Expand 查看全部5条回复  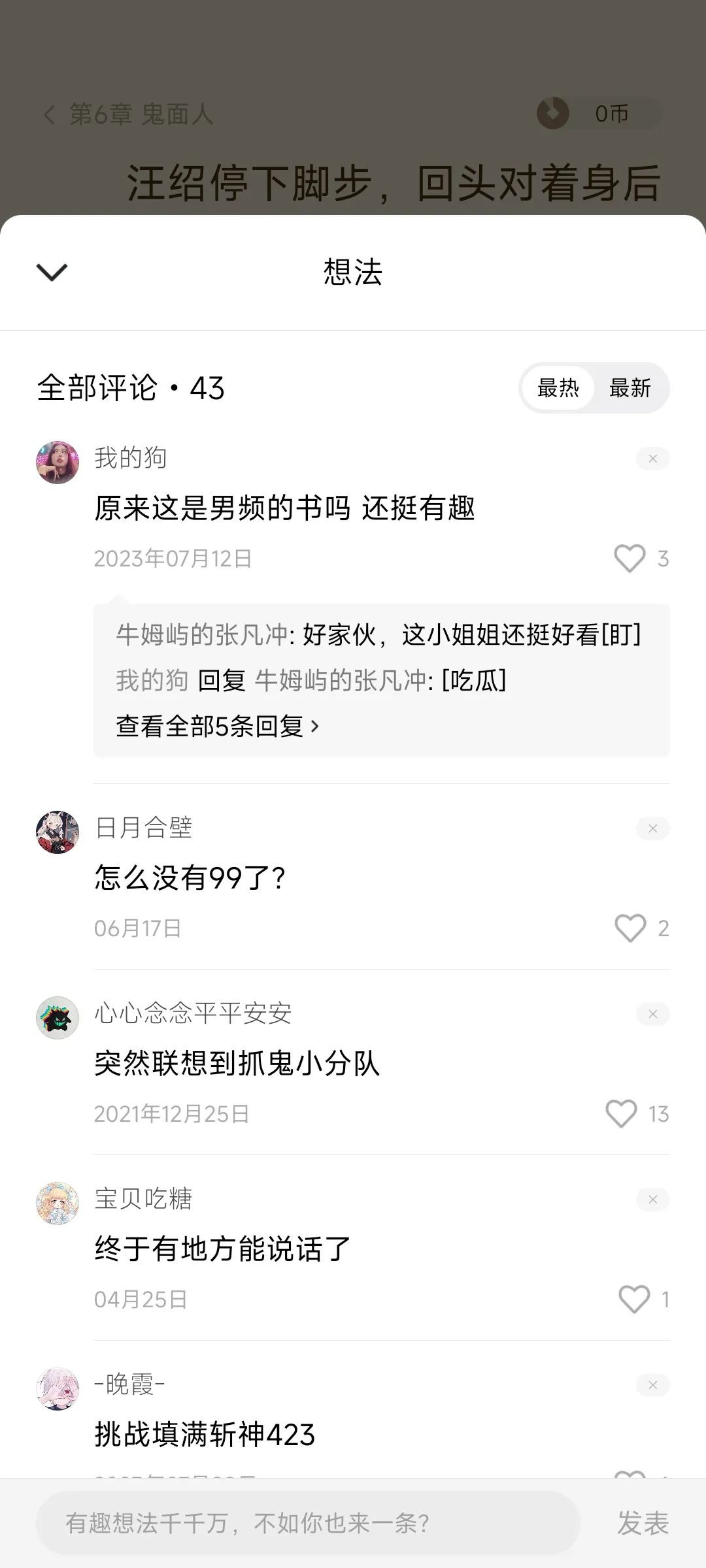[217, 726]
